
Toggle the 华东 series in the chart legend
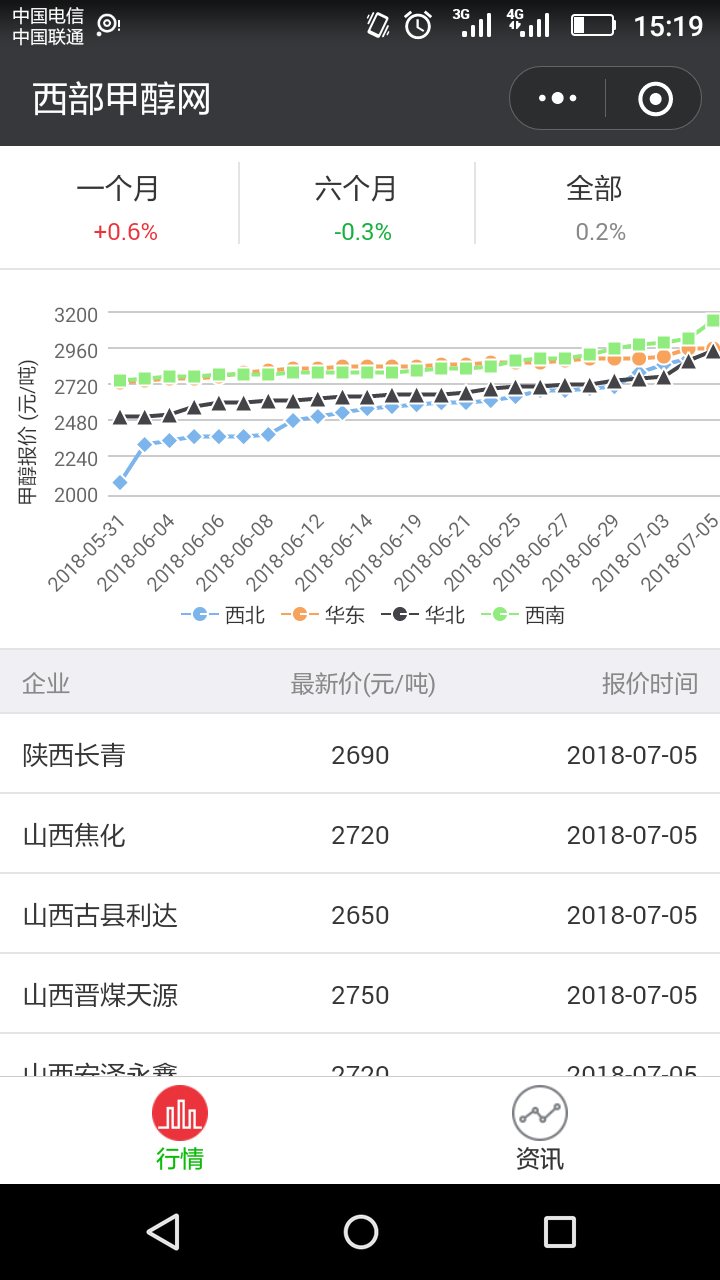(x=323, y=615)
